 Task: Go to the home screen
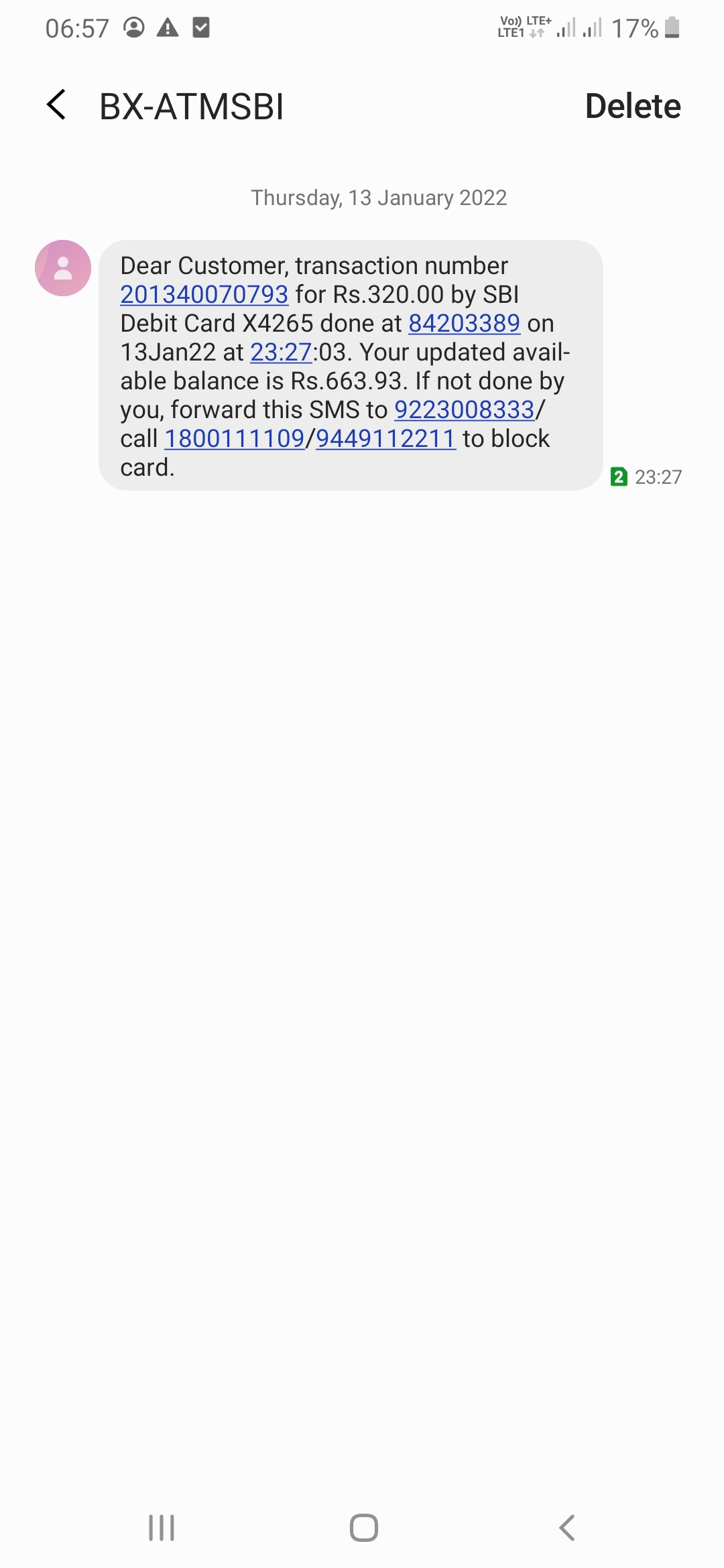(x=363, y=1528)
